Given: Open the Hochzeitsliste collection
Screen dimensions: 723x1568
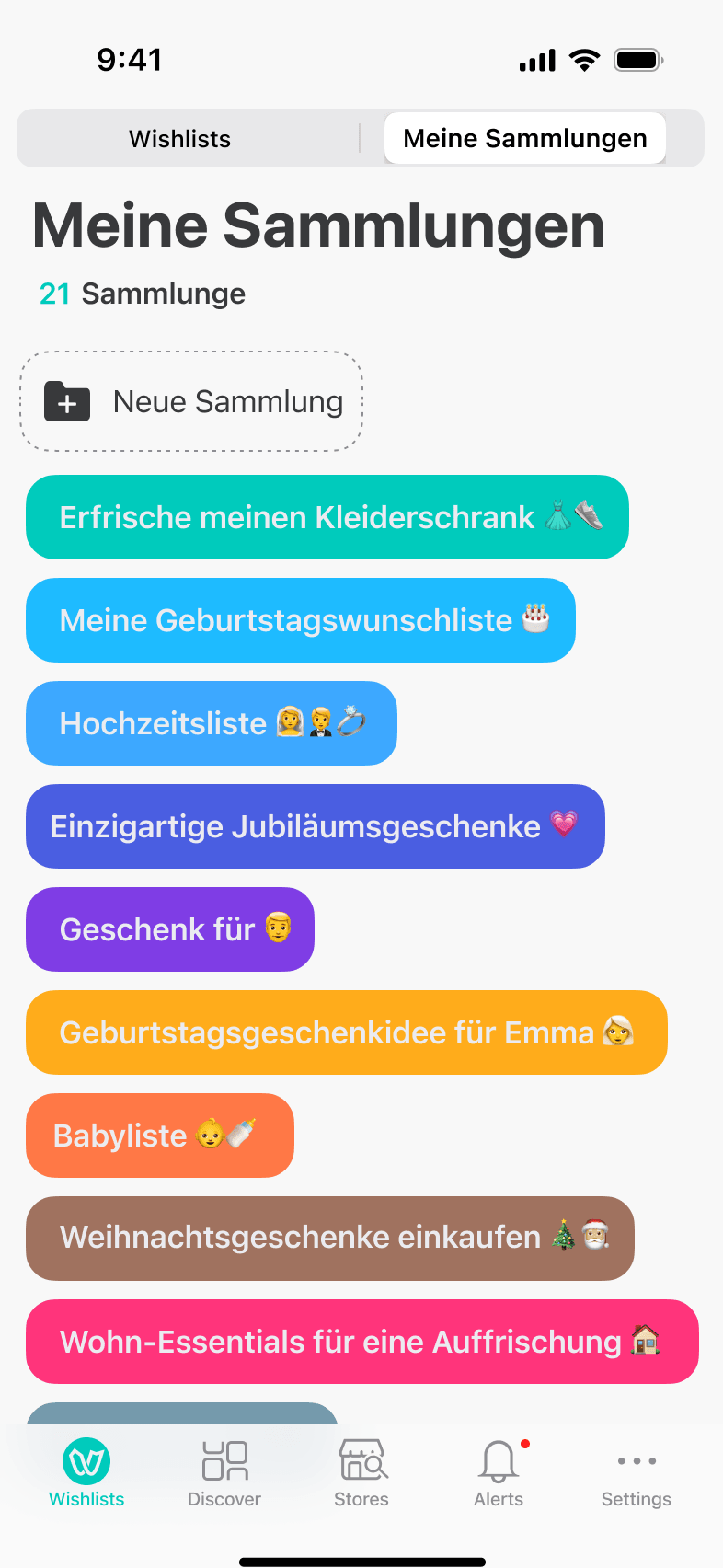Looking at the screenshot, I should [211, 723].
